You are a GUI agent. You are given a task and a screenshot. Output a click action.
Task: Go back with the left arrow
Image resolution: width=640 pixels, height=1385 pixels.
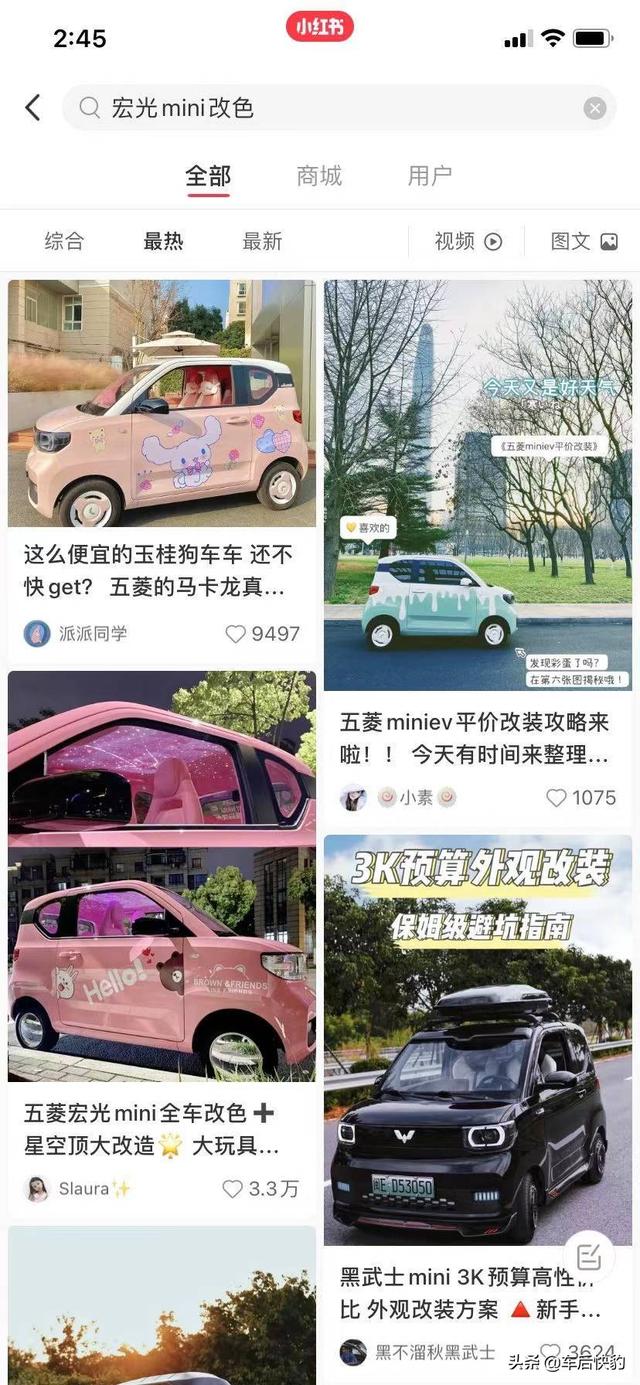tap(33, 107)
